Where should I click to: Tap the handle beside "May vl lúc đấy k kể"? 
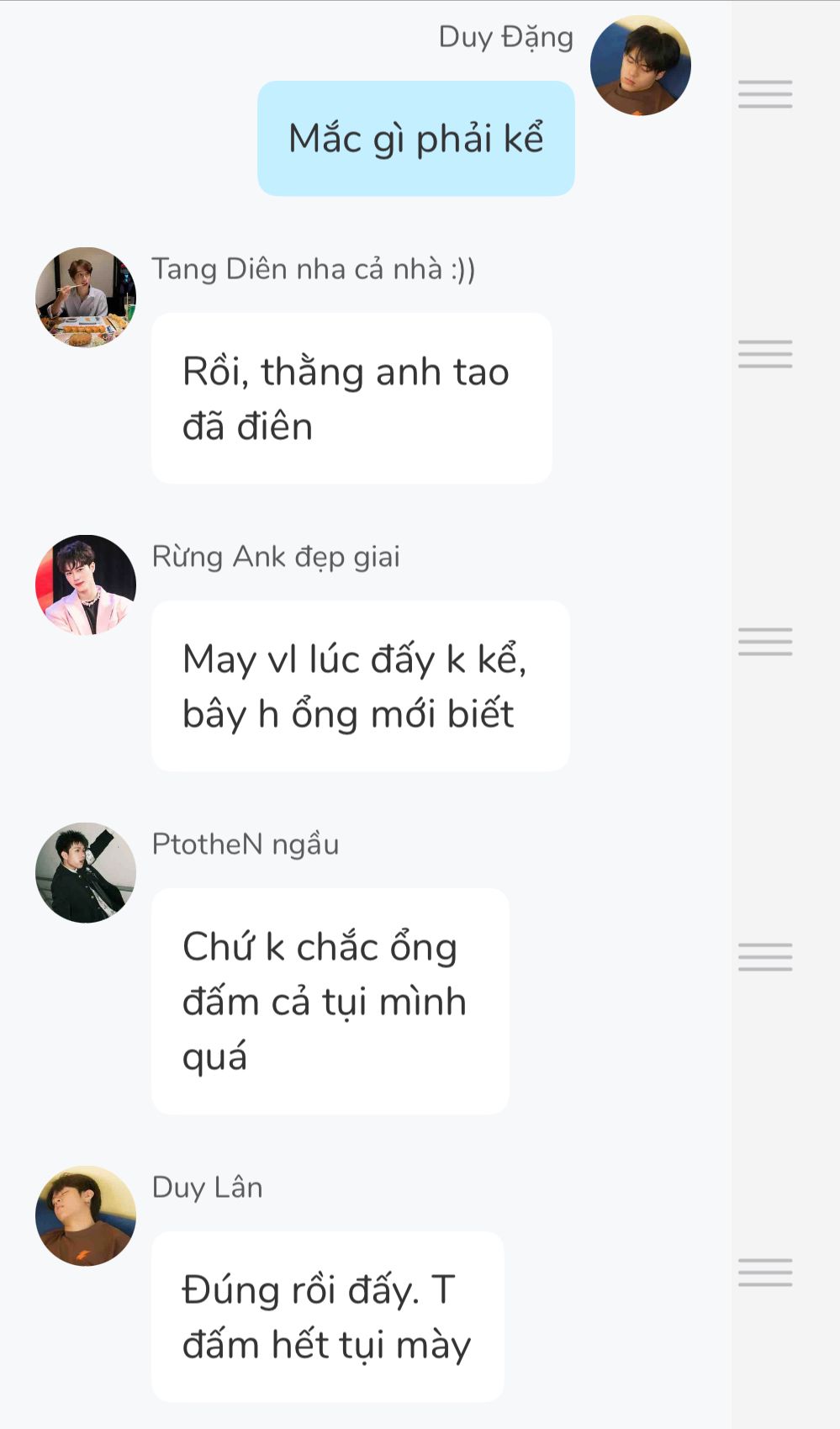point(765,642)
